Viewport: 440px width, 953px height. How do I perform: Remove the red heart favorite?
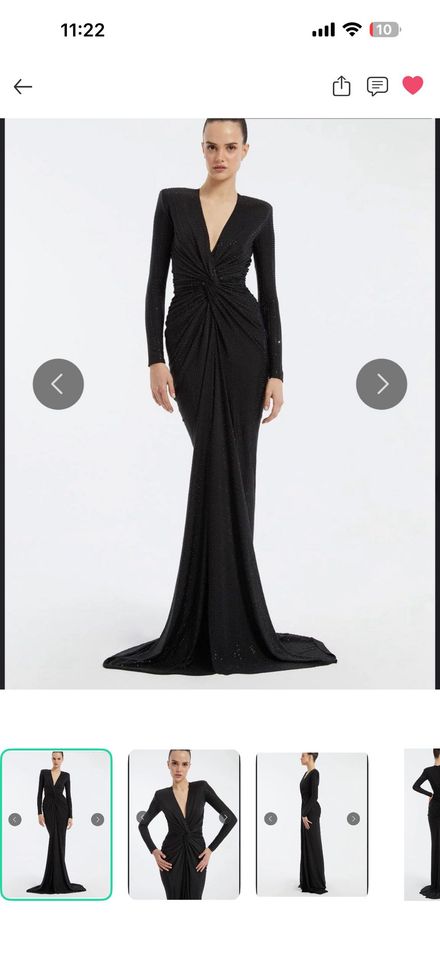[x=413, y=85]
